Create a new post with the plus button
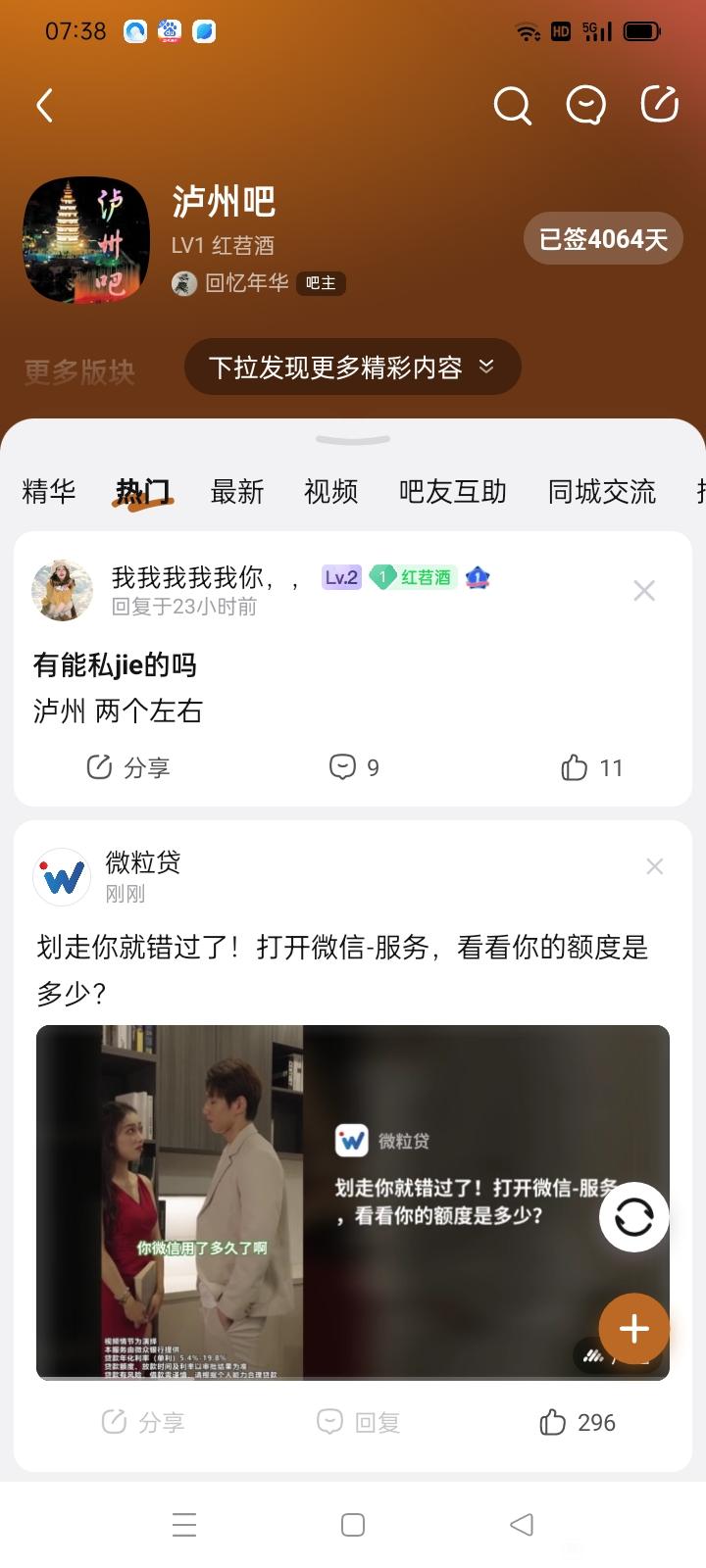The height and width of the screenshot is (1568, 706). point(633,1328)
